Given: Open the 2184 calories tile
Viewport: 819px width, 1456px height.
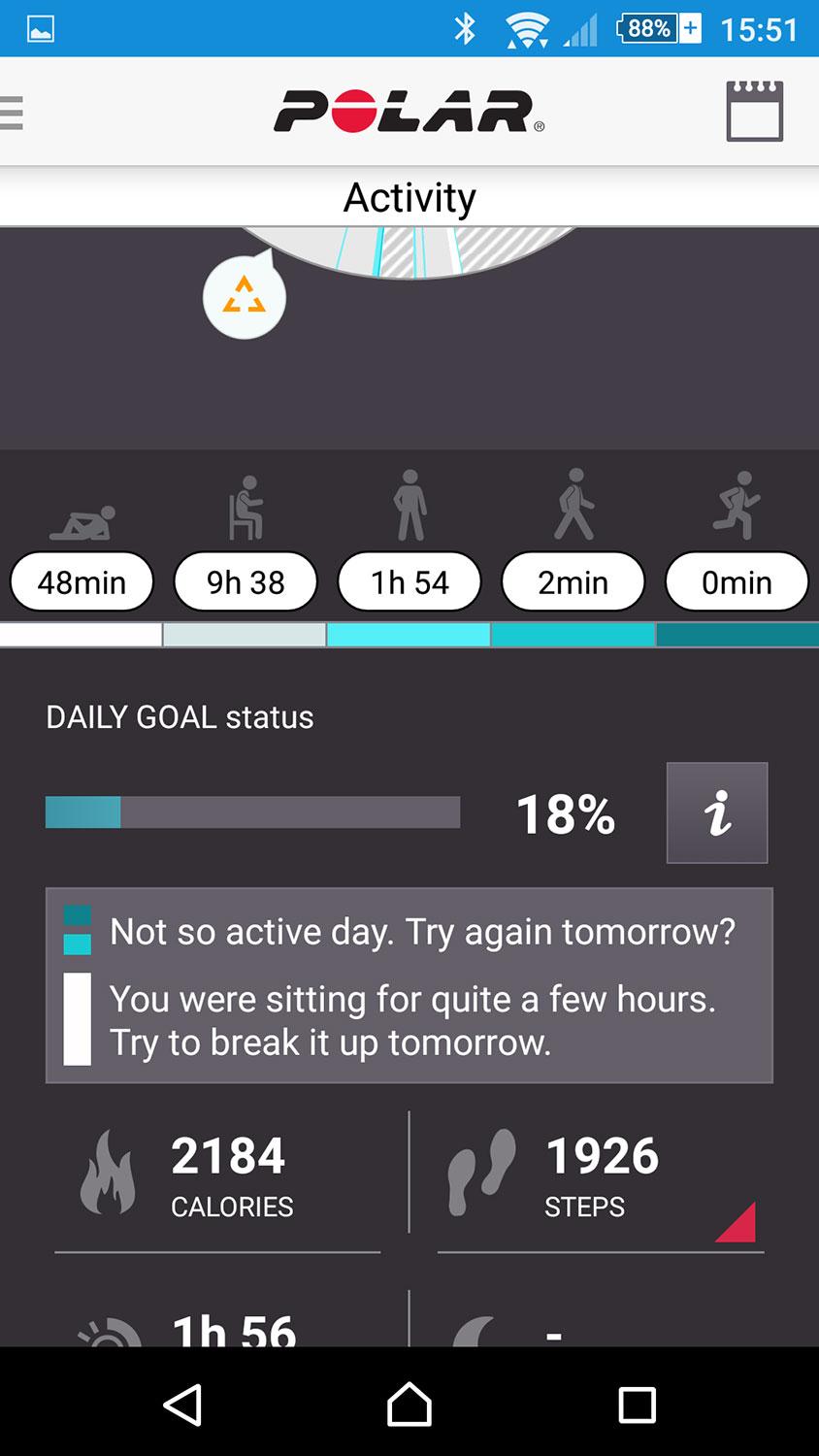Looking at the screenshot, I should (217, 1179).
